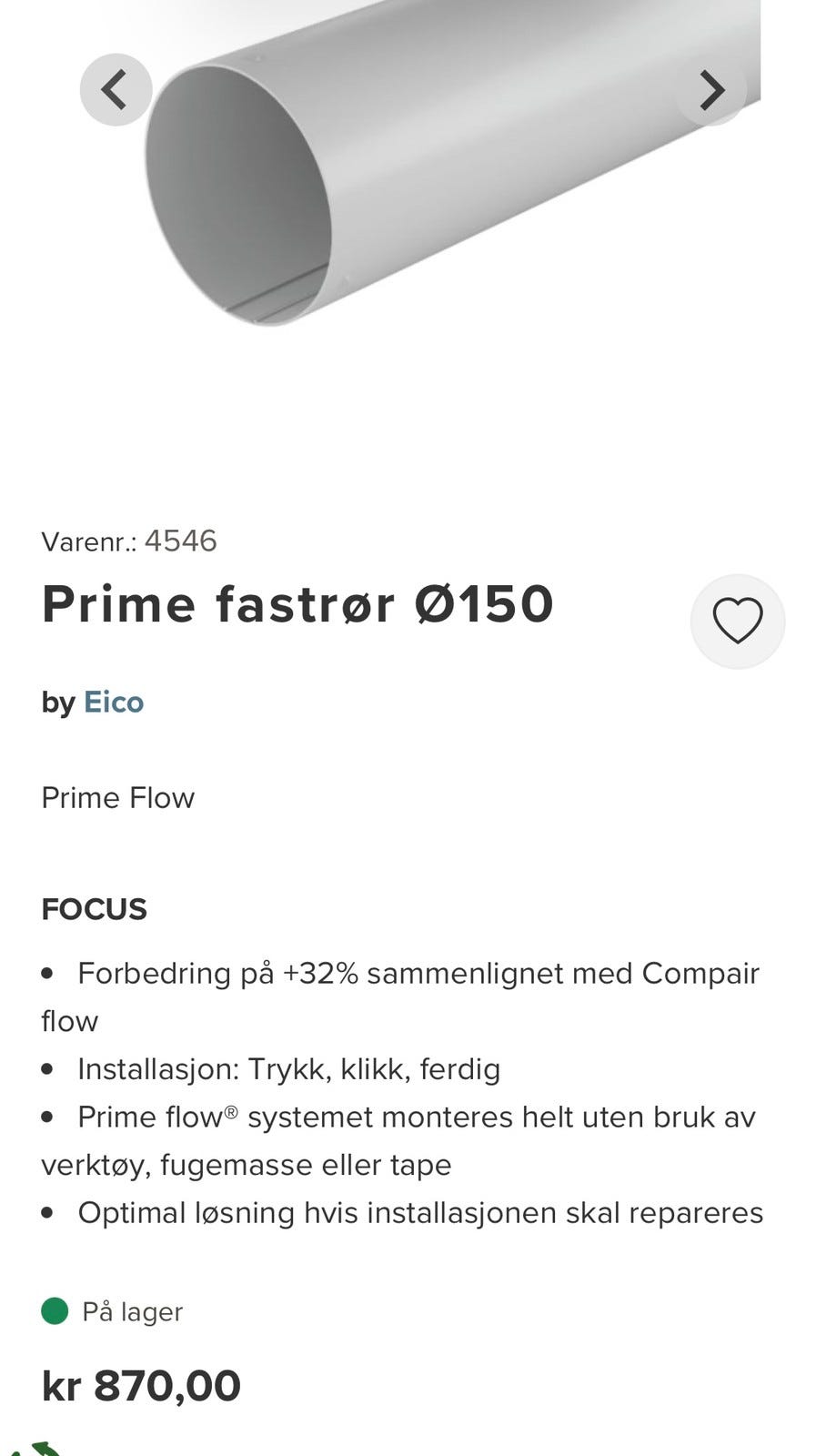Toggle wishlist state with heart button
Image resolution: width=826 pixels, height=1456 pixels.
point(737,622)
